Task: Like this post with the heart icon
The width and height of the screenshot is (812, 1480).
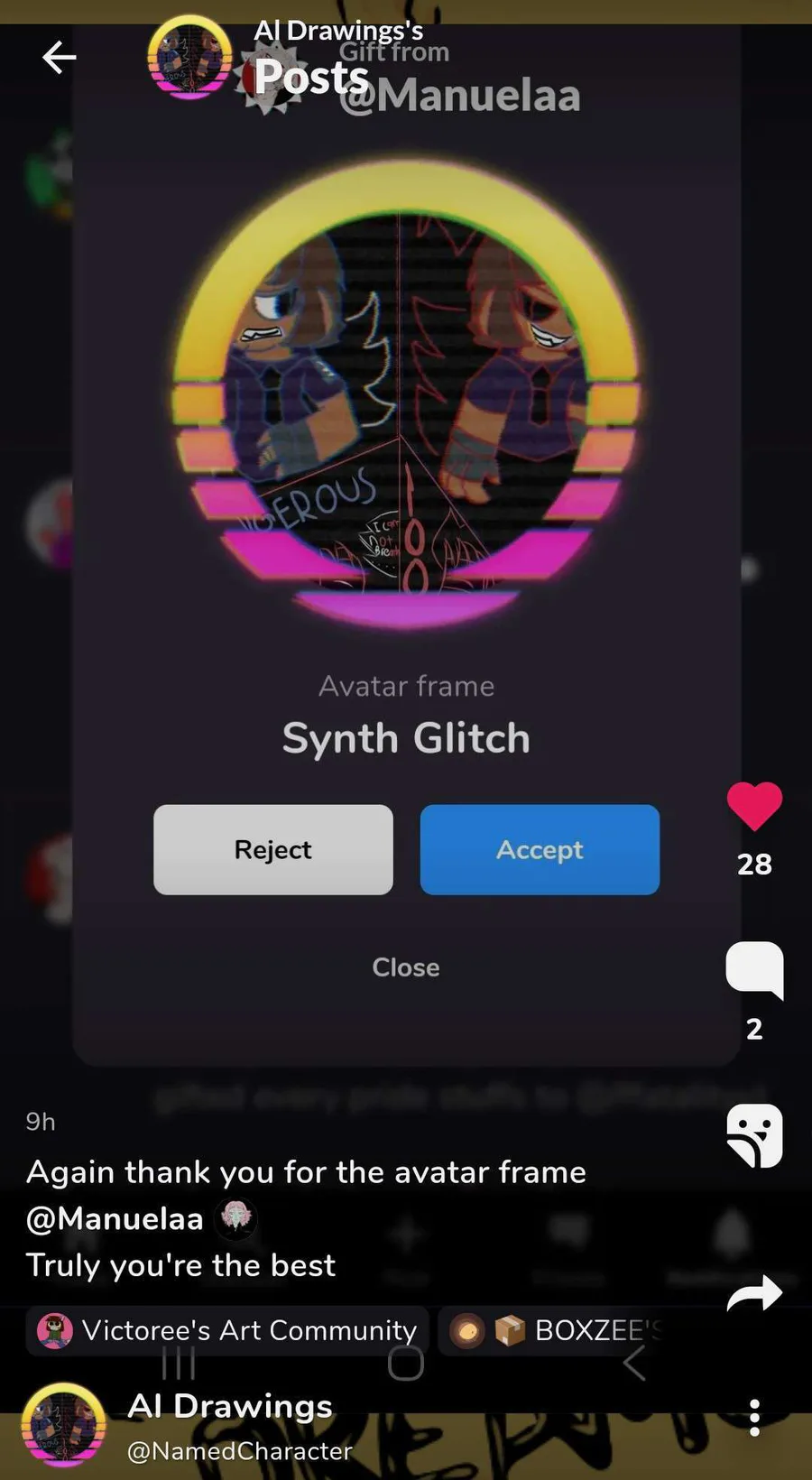Action: (x=754, y=806)
